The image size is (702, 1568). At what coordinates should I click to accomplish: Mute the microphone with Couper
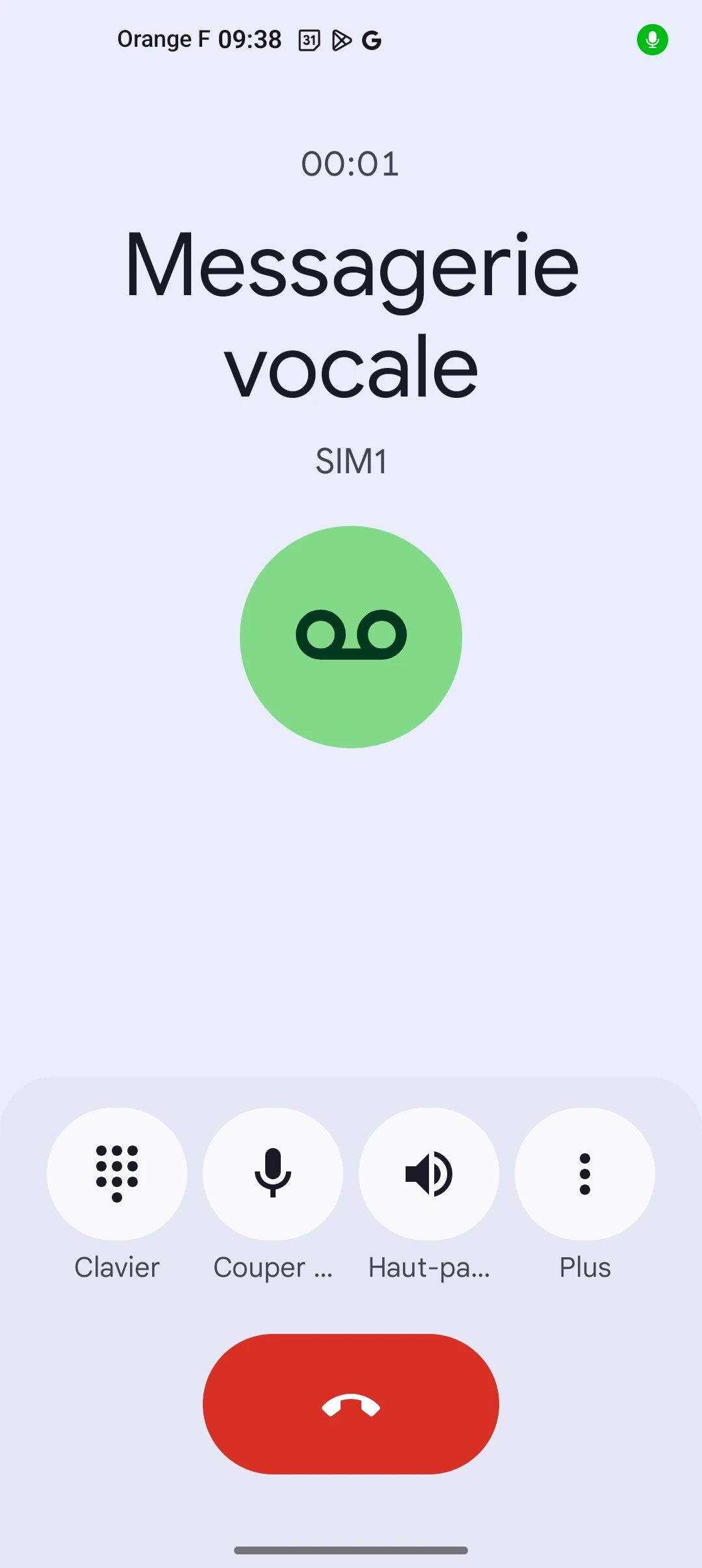[x=273, y=1173]
